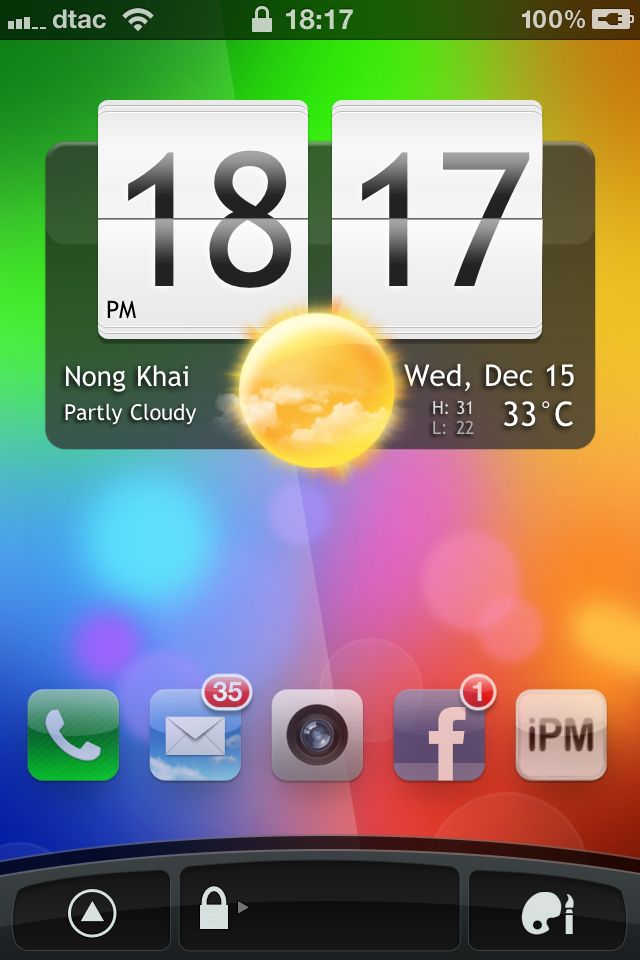The image size is (640, 960).
Task: Launch the Camera app
Action: click(x=317, y=735)
